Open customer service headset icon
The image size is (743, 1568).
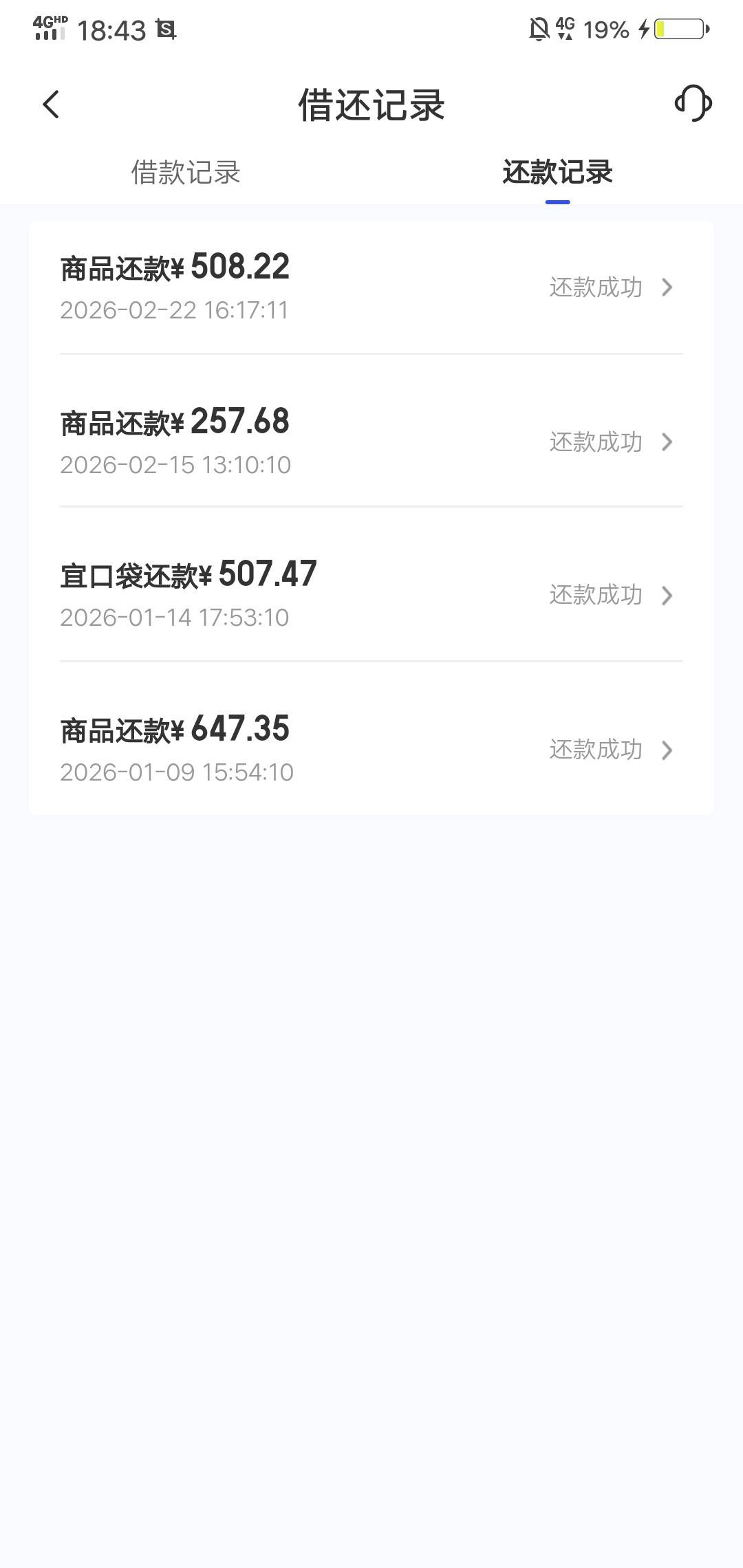pyautogui.click(x=693, y=104)
